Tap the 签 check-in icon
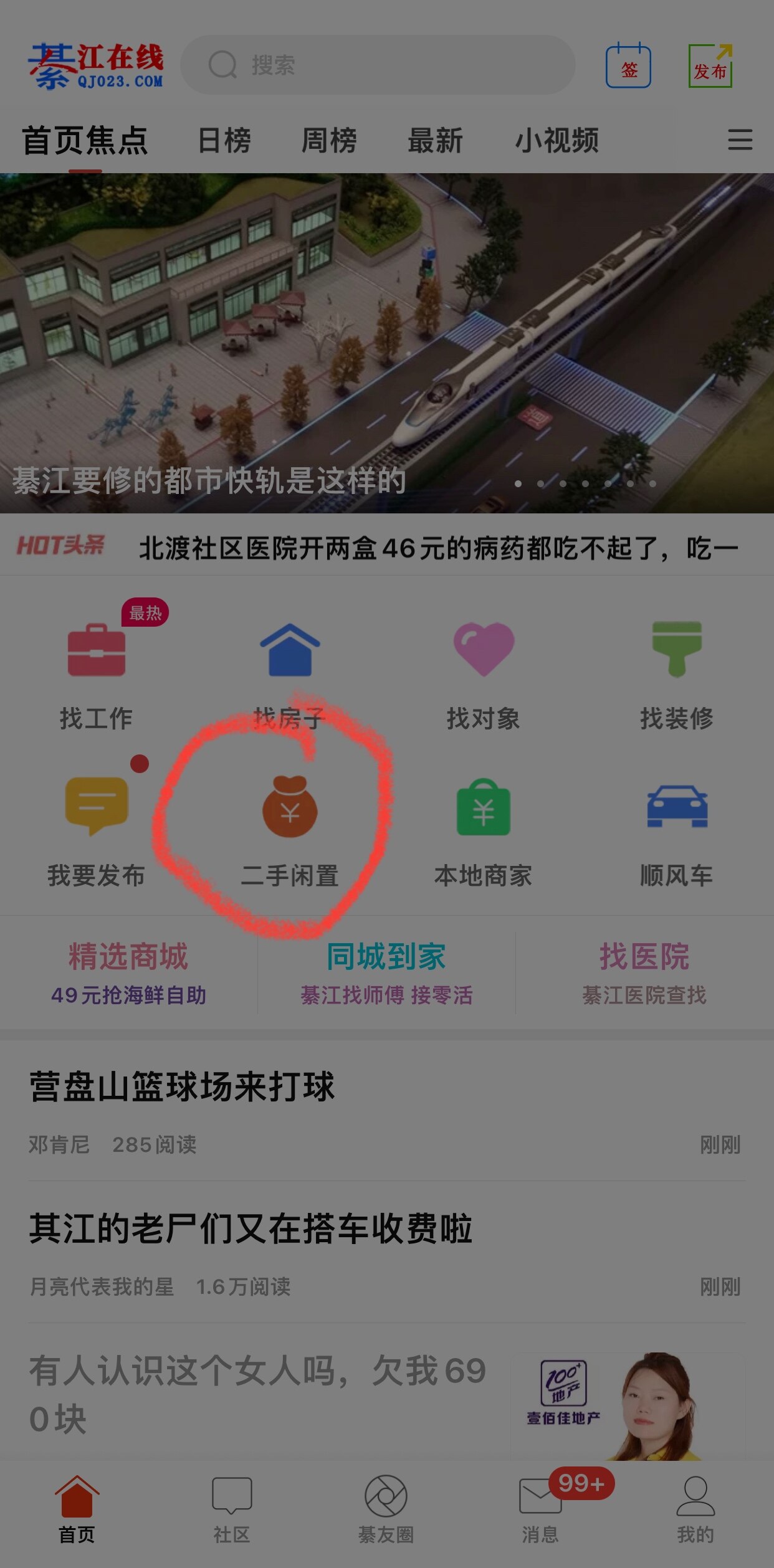 (628, 66)
